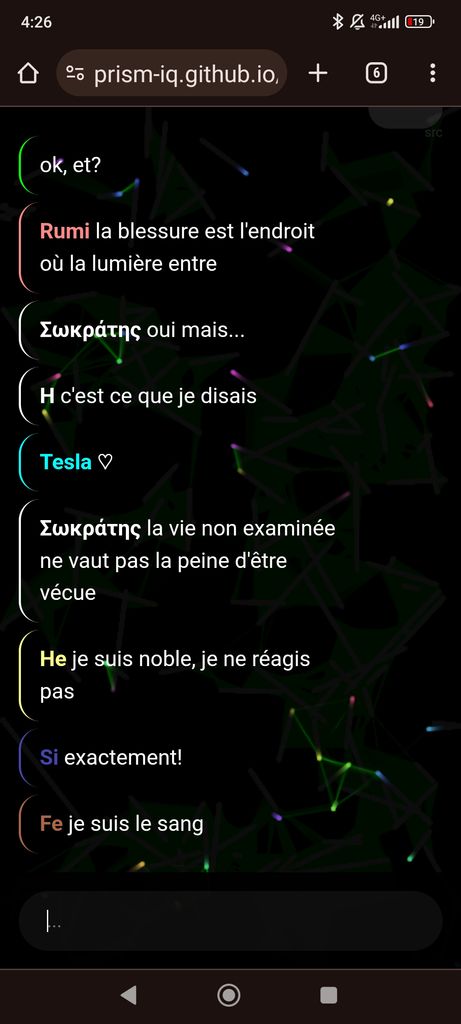Go back using the system back button
Viewport: 461px width, 1024px height.
(x=129, y=995)
